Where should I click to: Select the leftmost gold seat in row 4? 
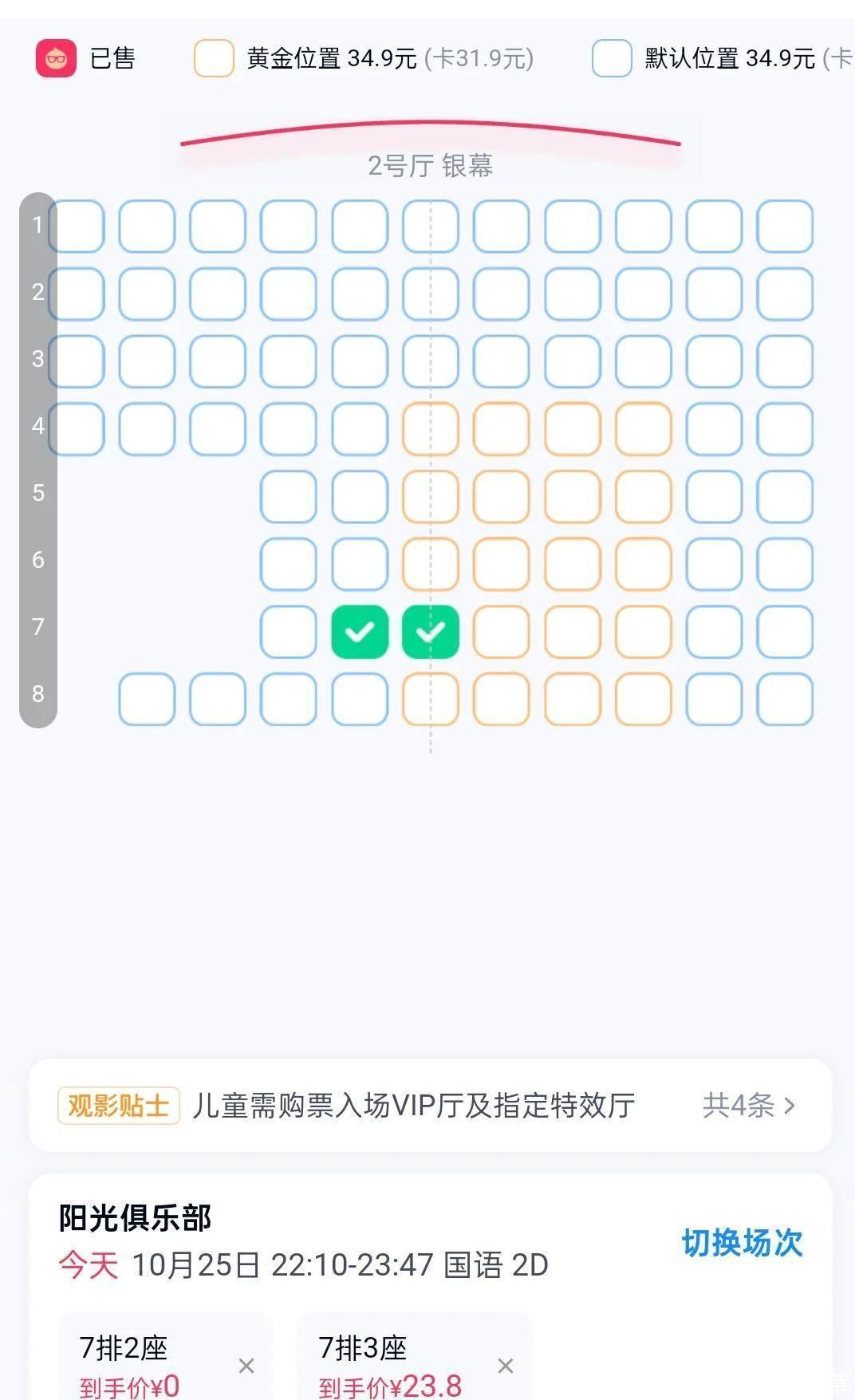click(x=431, y=429)
